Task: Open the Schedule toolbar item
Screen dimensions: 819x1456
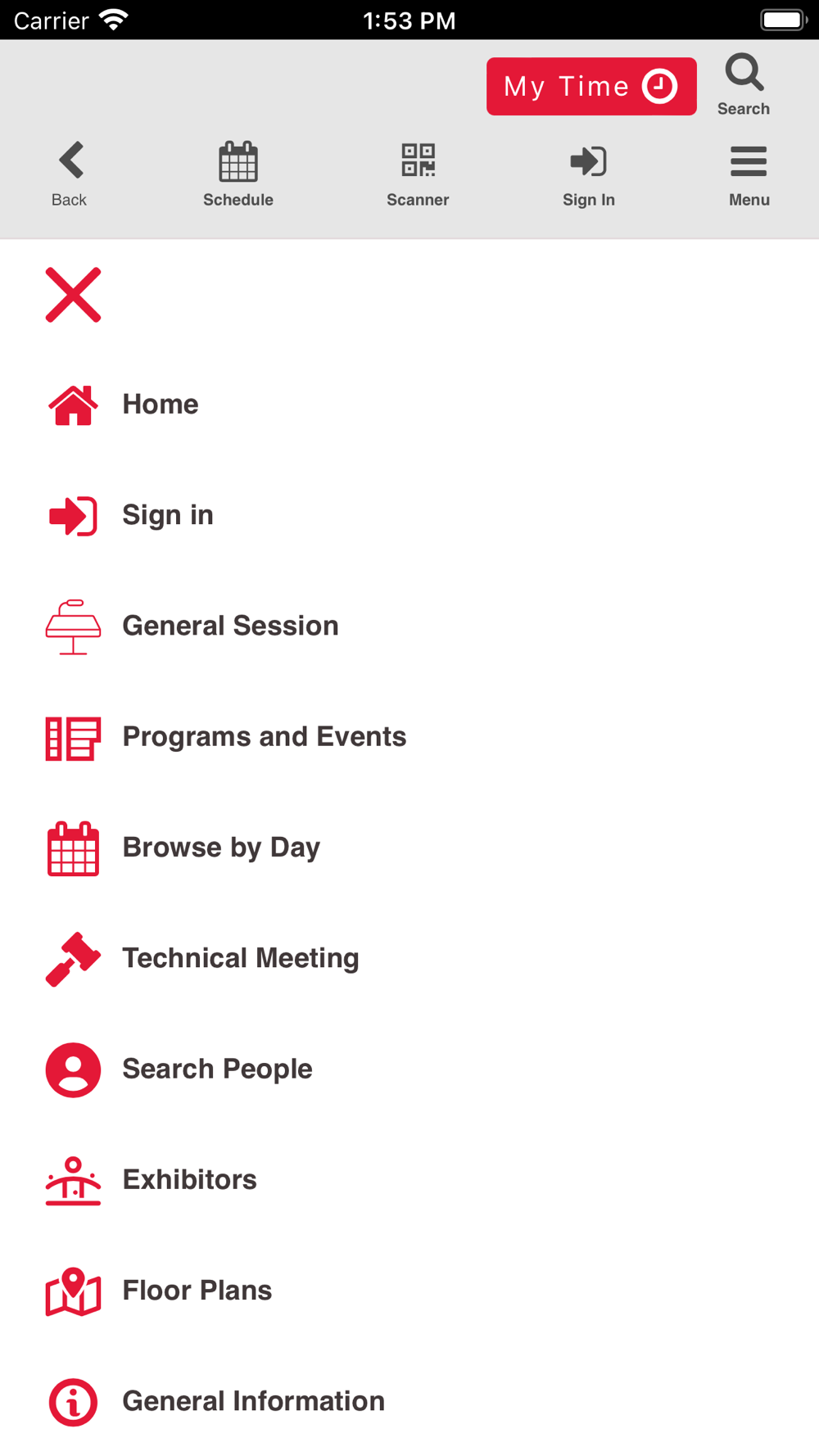Action: [238, 174]
